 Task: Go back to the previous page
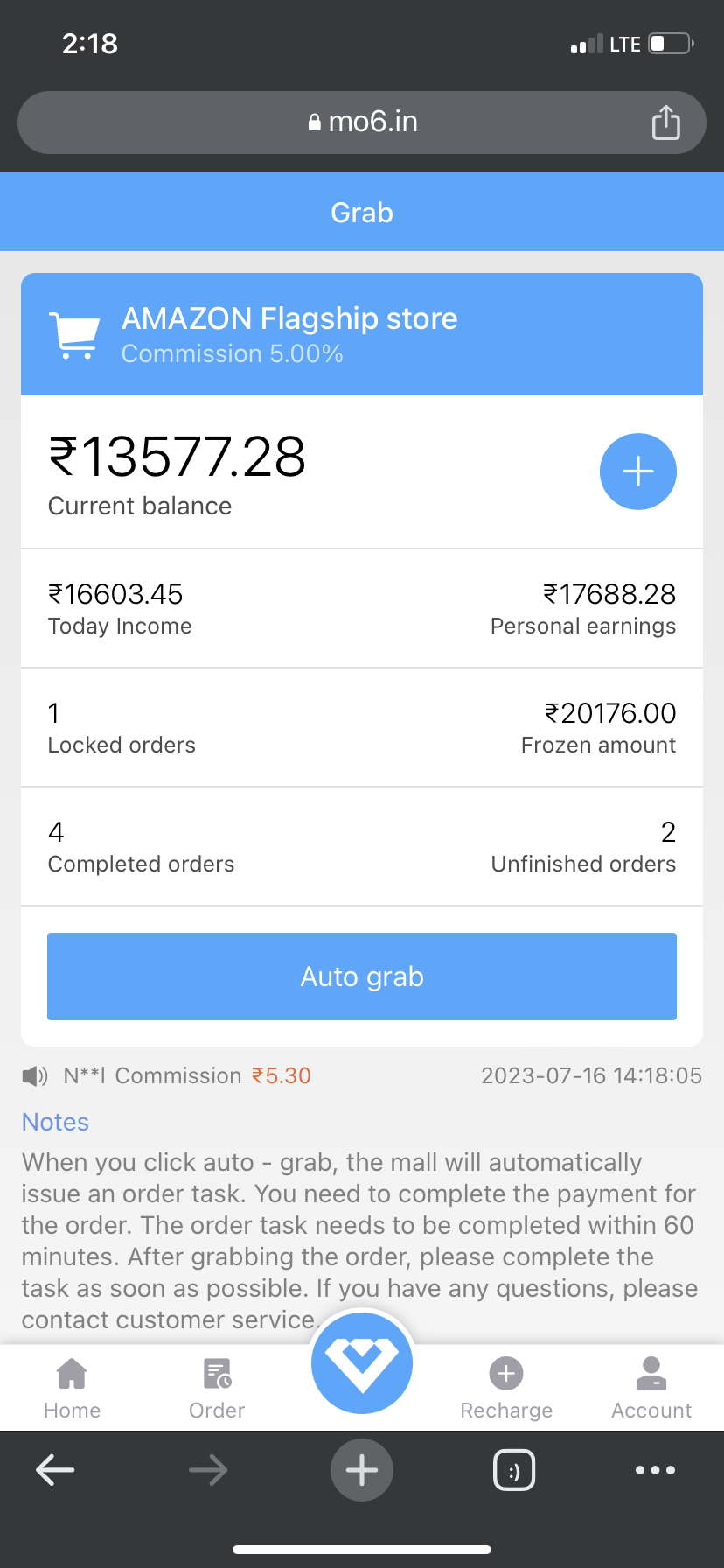(55, 1471)
